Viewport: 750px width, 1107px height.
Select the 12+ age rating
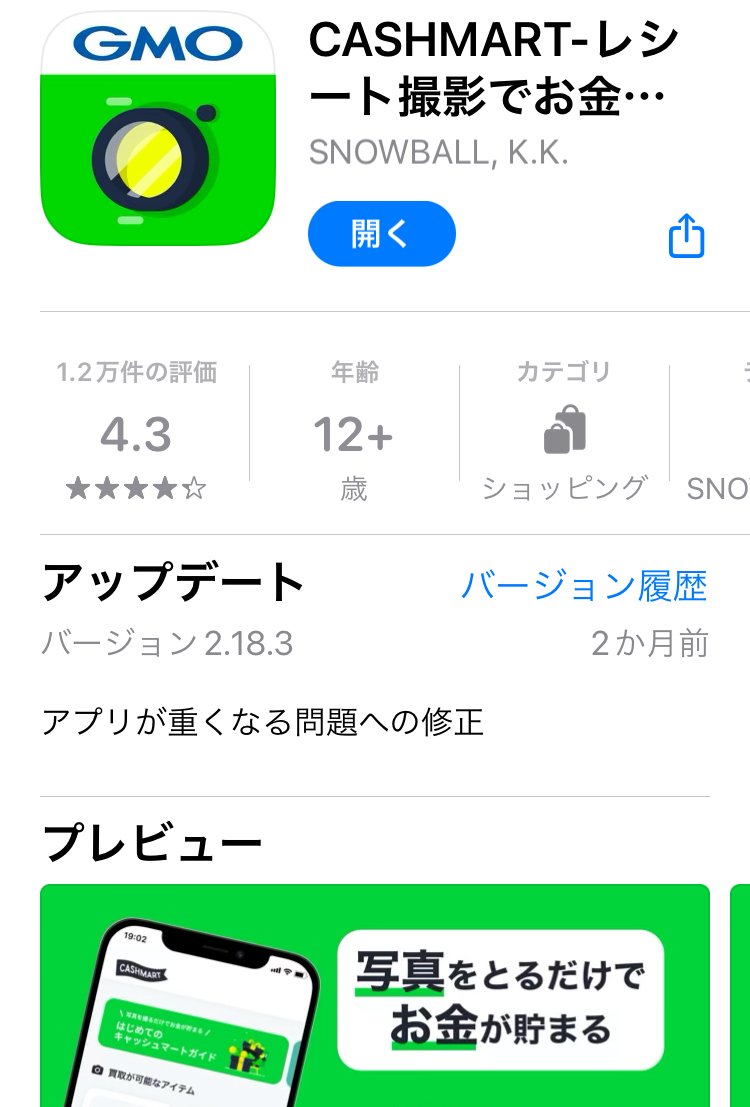355,437
